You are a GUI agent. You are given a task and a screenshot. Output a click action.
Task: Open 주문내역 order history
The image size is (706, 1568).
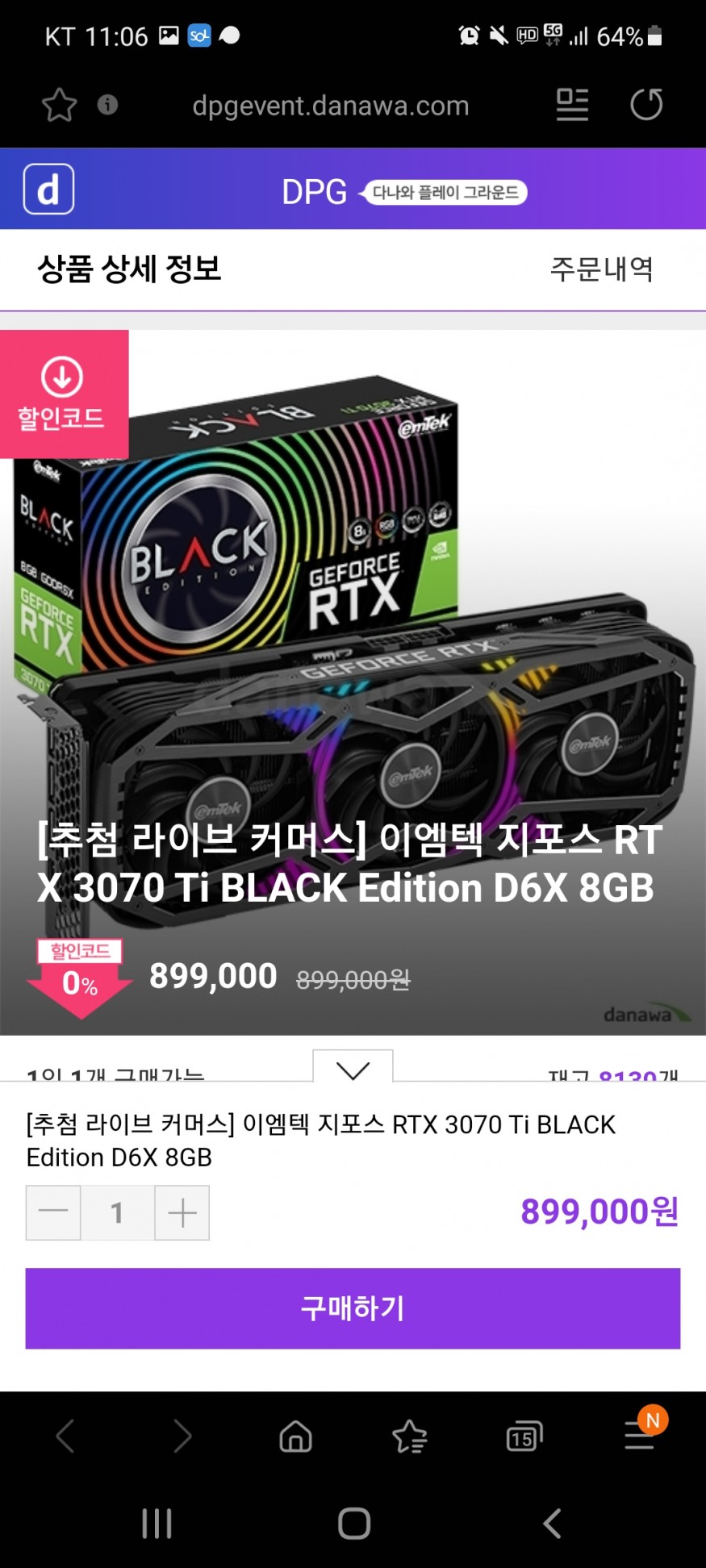pyautogui.click(x=601, y=269)
